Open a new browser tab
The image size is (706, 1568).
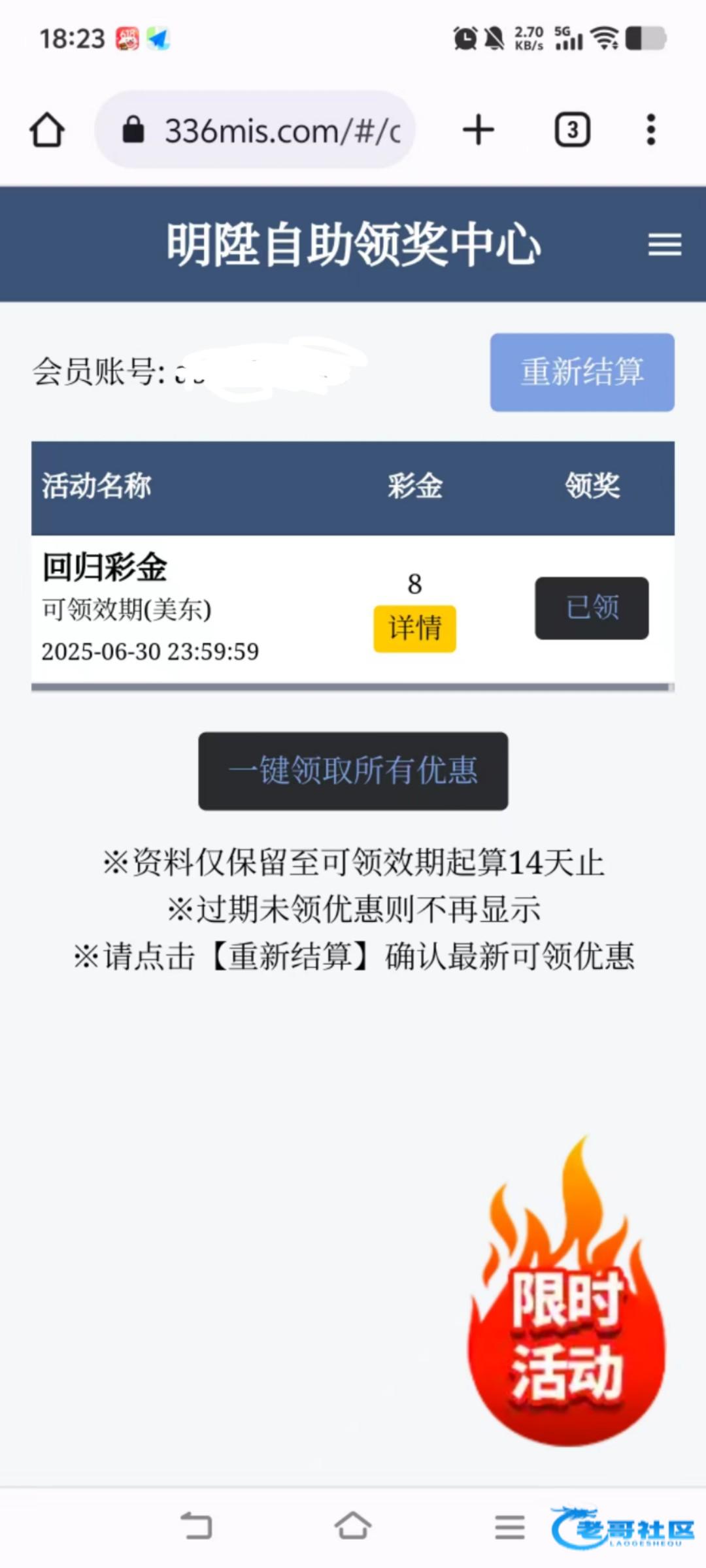479,129
